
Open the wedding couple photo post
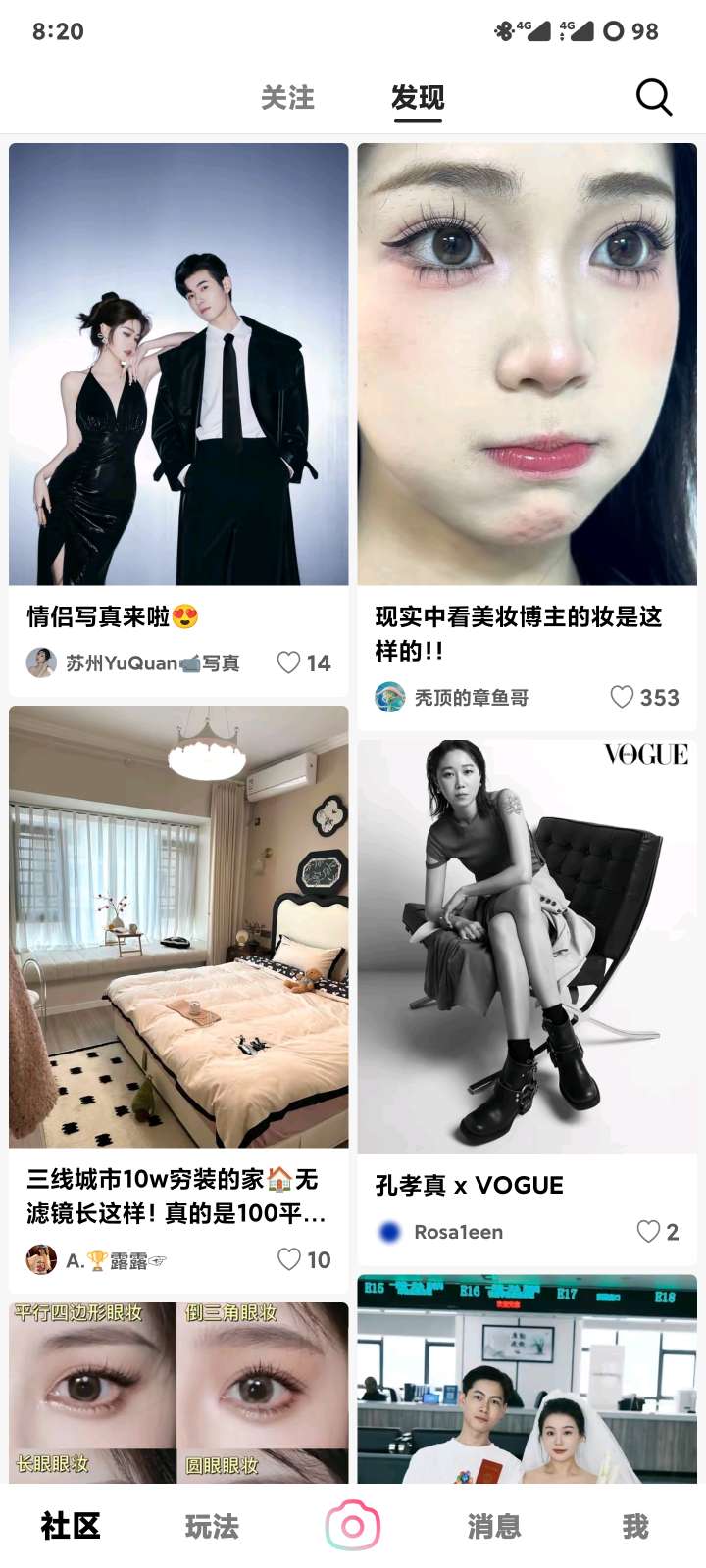click(x=527, y=1382)
